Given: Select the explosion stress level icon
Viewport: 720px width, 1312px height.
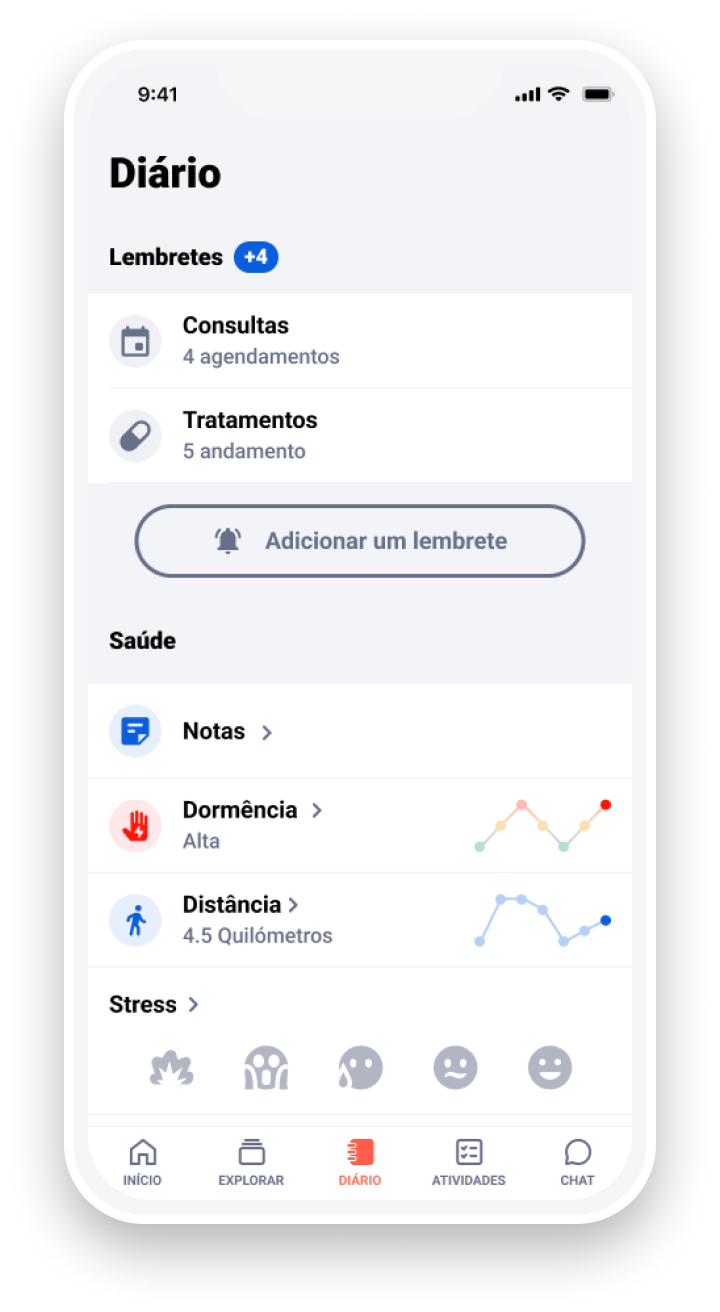Looking at the screenshot, I should click(x=171, y=1068).
